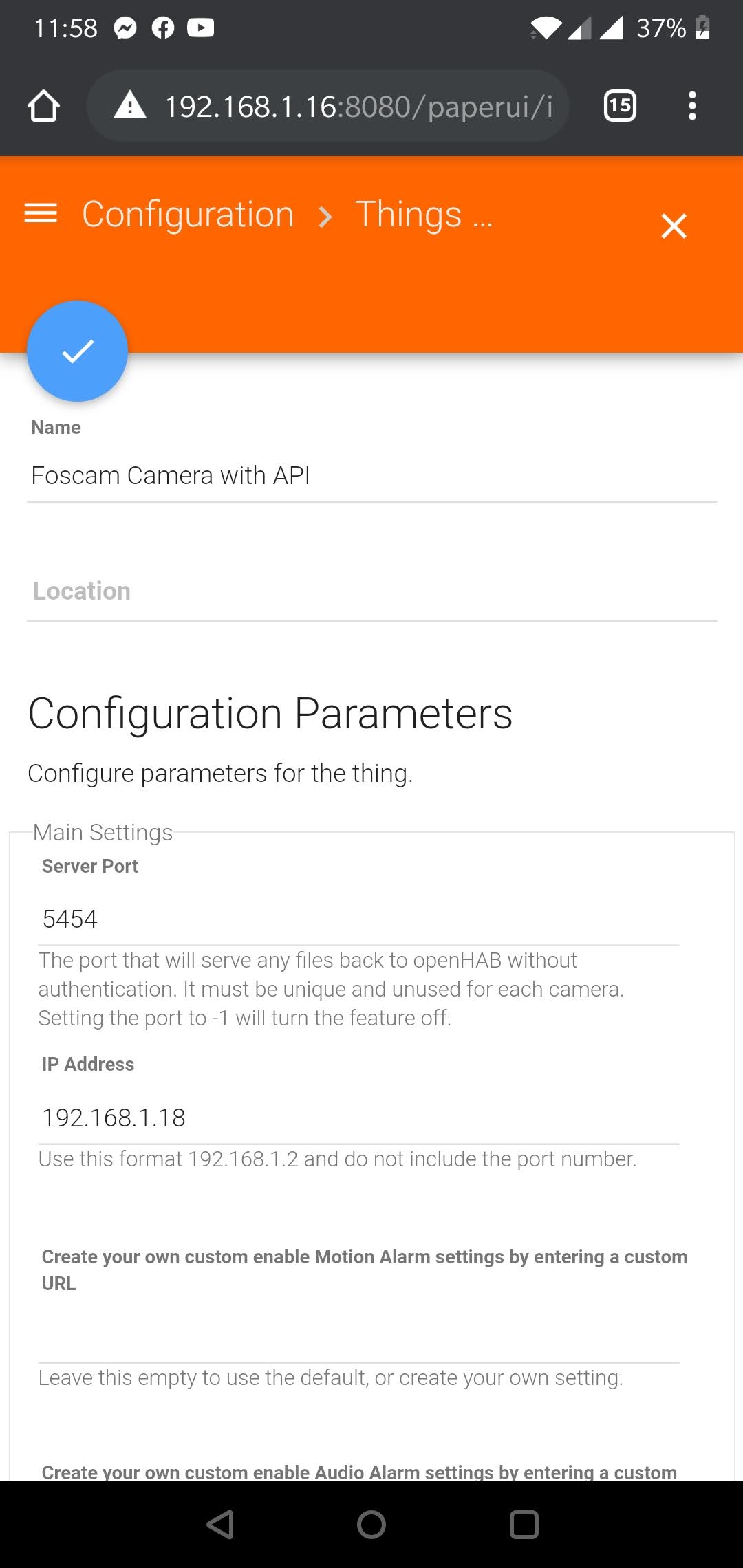
Task: Tap the Location input field
Action: pos(371,591)
